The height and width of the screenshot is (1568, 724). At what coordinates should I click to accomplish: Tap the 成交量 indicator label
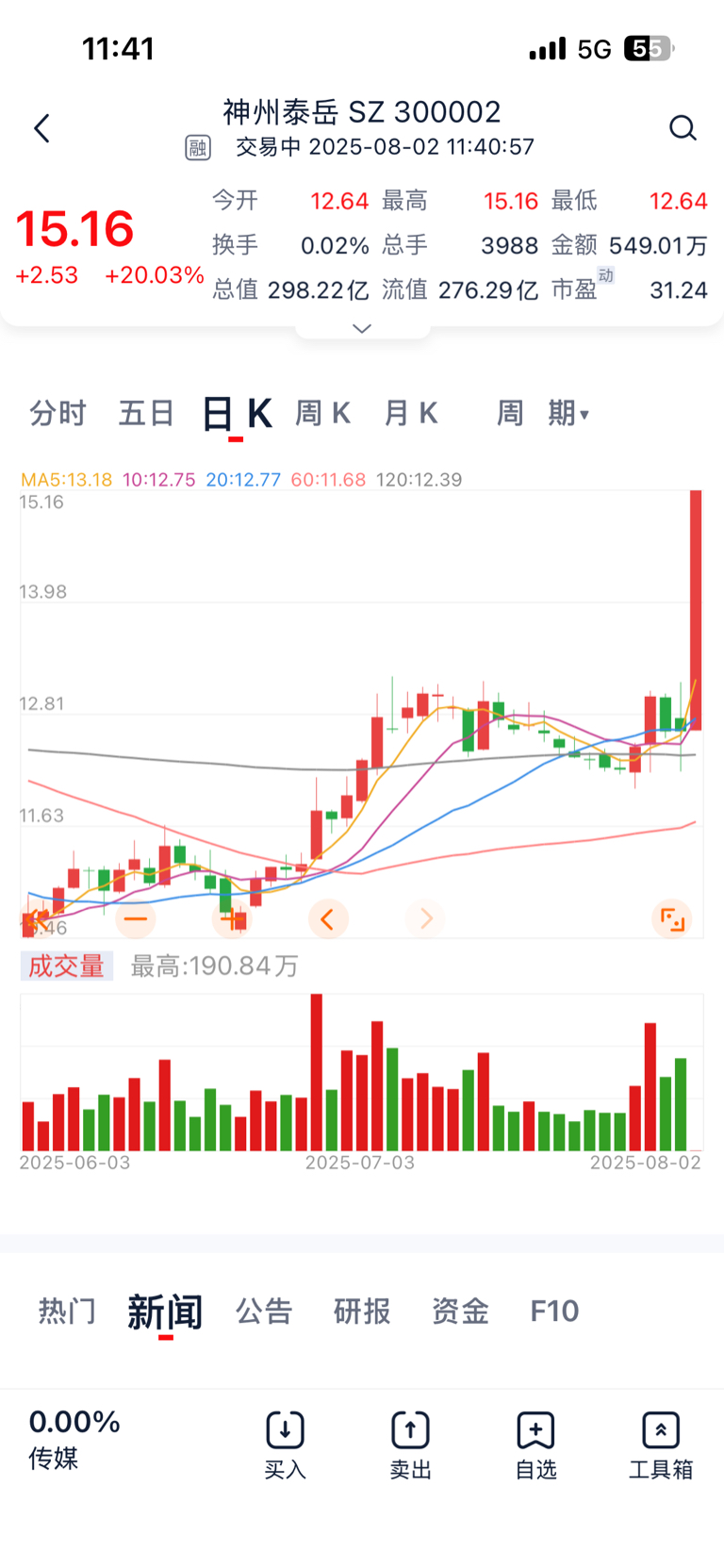coord(67,966)
